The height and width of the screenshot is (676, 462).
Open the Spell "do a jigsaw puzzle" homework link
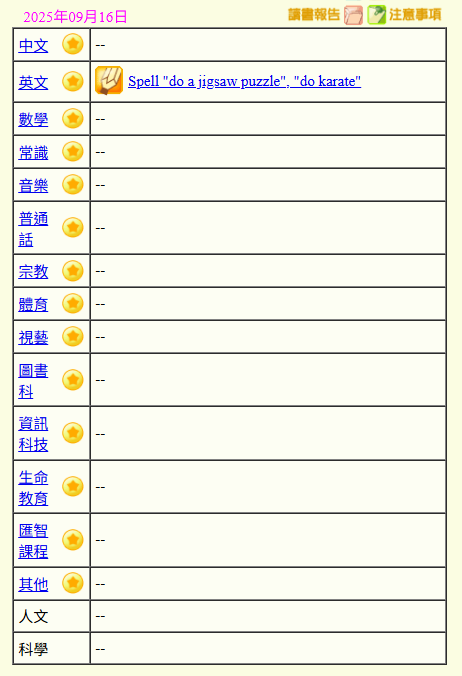pyautogui.click(x=244, y=81)
